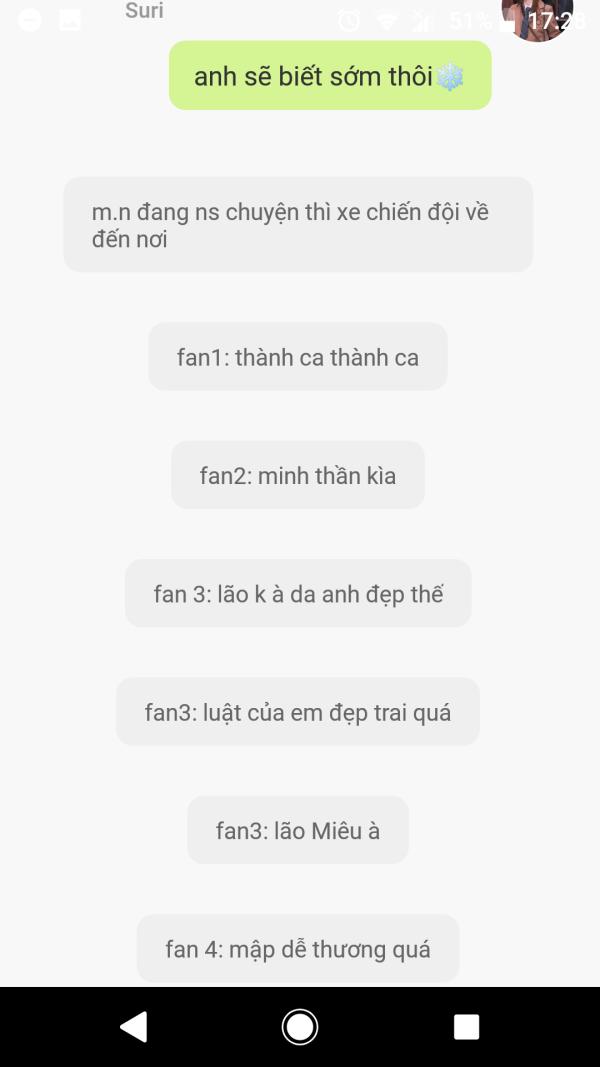Tap the home button in navigation bar
The image size is (600, 1067).
300,1026
